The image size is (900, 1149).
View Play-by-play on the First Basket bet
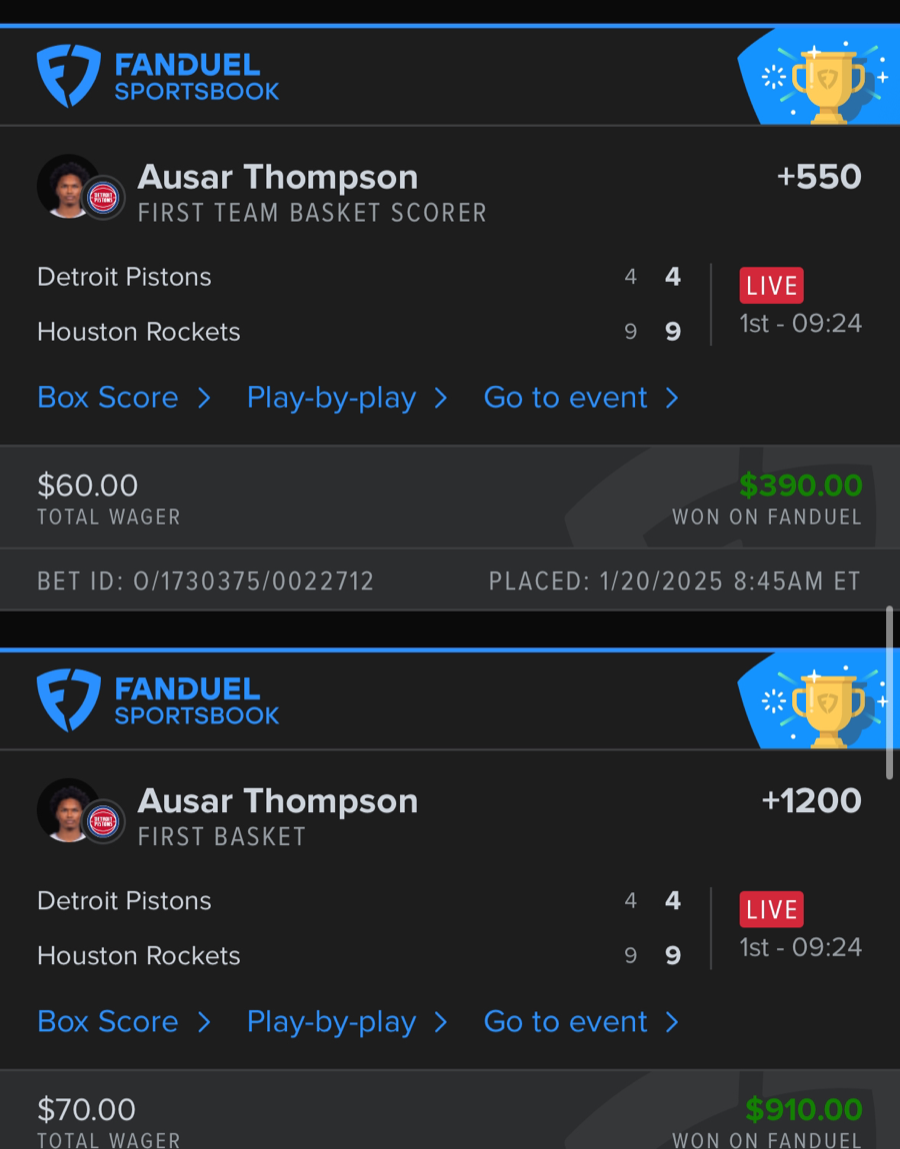coord(346,1022)
